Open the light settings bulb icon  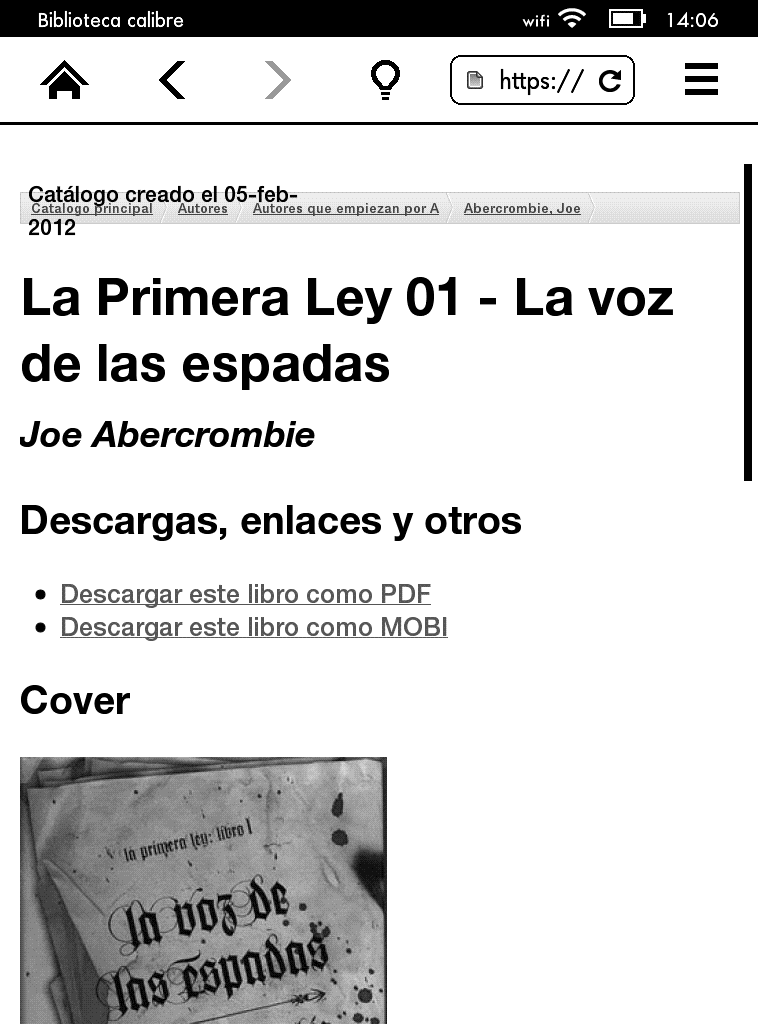pos(385,80)
